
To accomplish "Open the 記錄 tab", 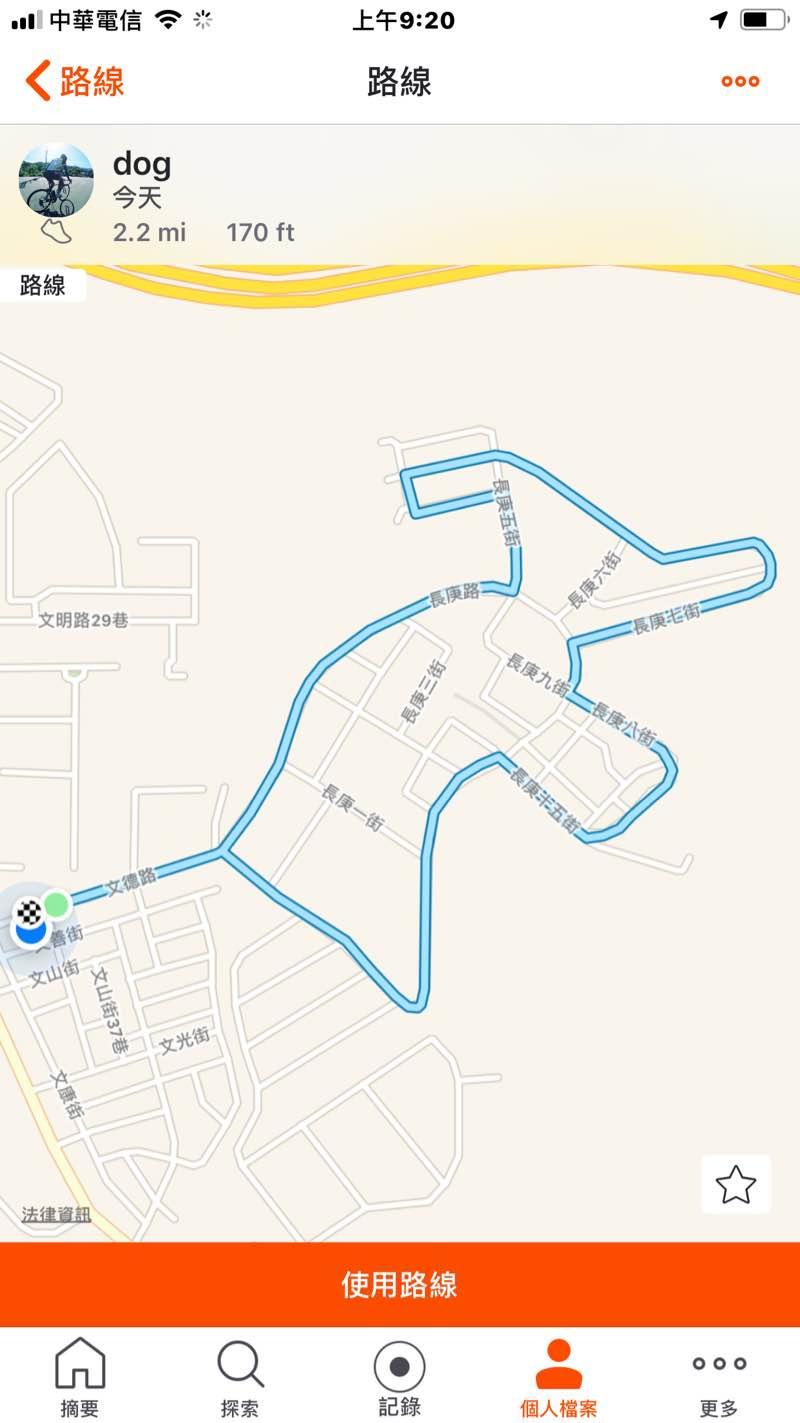I will point(400,1376).
